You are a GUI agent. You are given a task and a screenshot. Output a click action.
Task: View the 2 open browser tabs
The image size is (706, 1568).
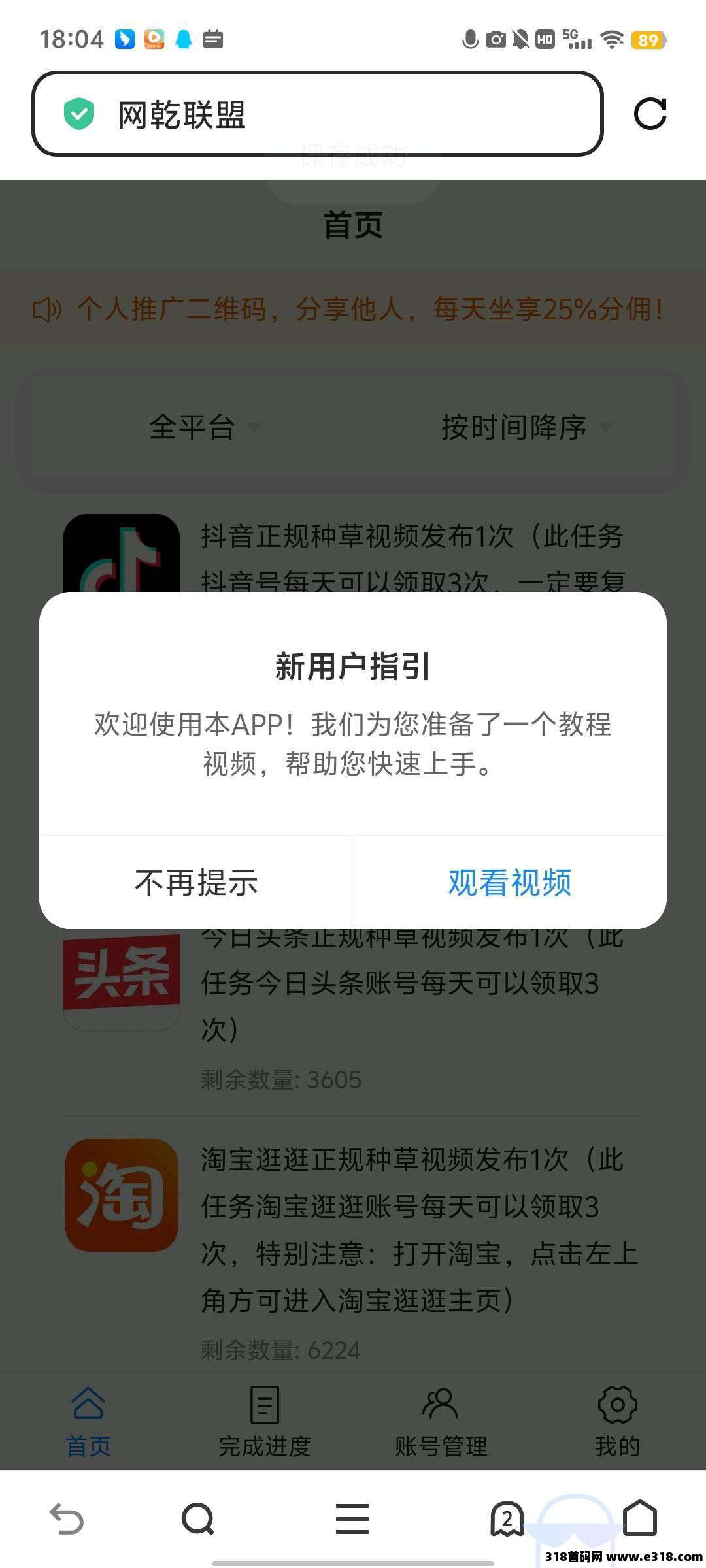(x=507, y=1518)
